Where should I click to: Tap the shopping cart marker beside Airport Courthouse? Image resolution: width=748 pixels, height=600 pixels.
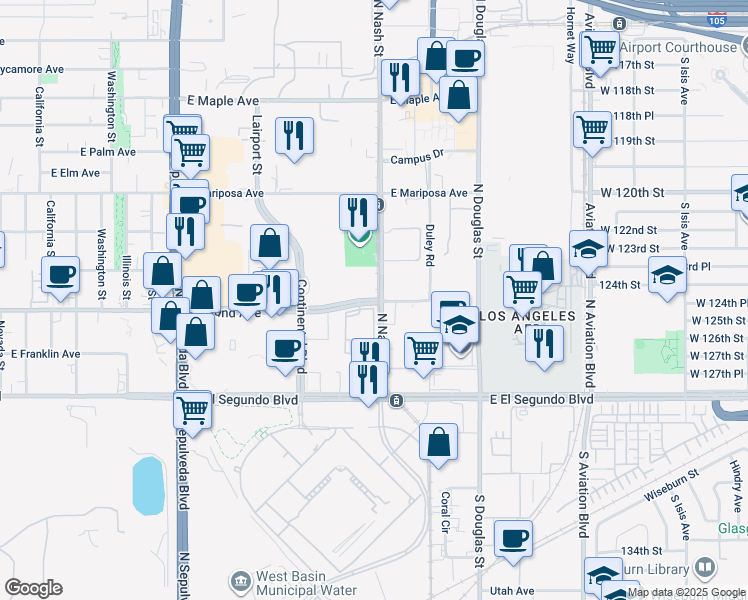[600, 49]
